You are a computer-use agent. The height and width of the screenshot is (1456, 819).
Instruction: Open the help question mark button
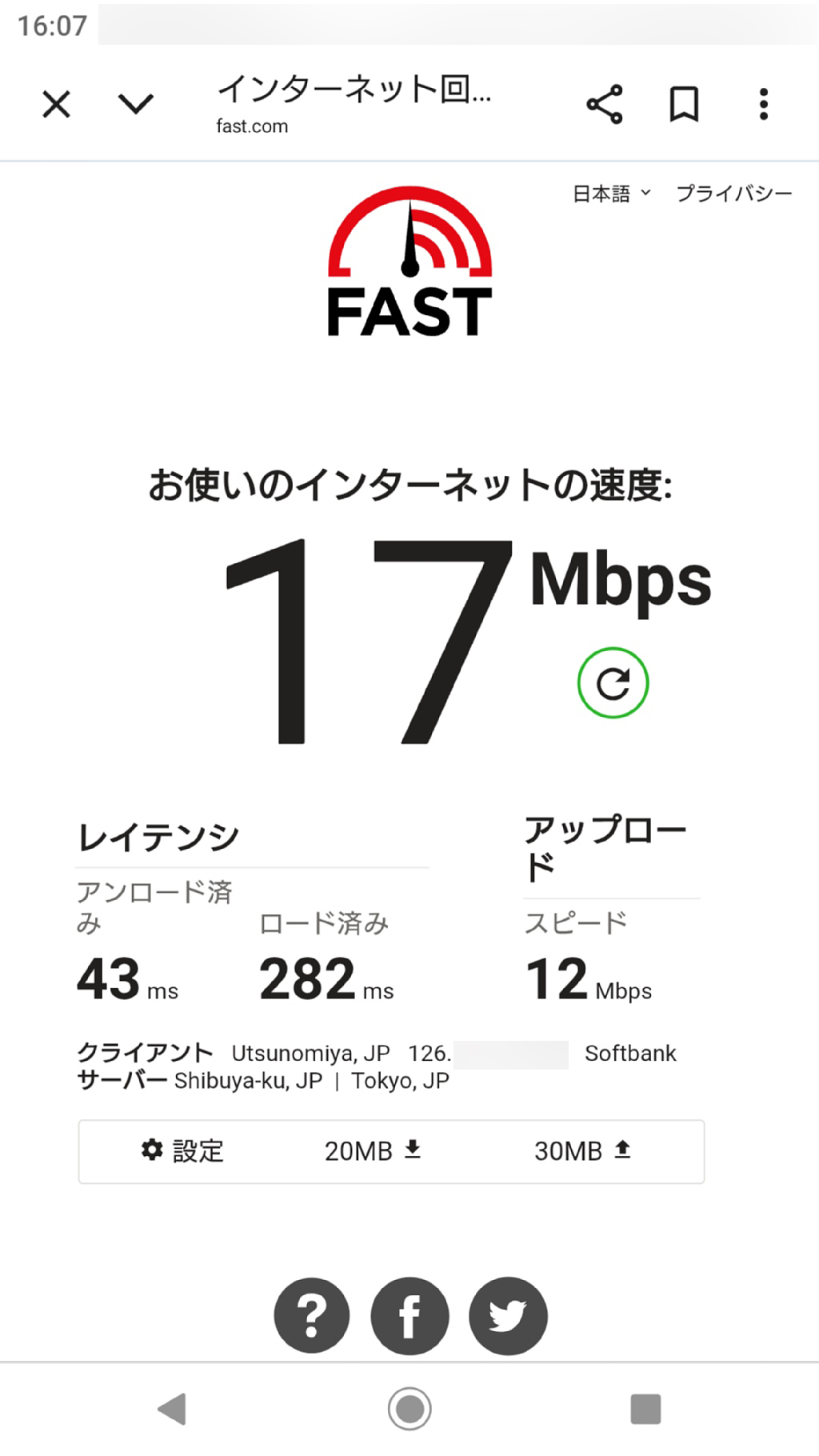point(312,1315)
